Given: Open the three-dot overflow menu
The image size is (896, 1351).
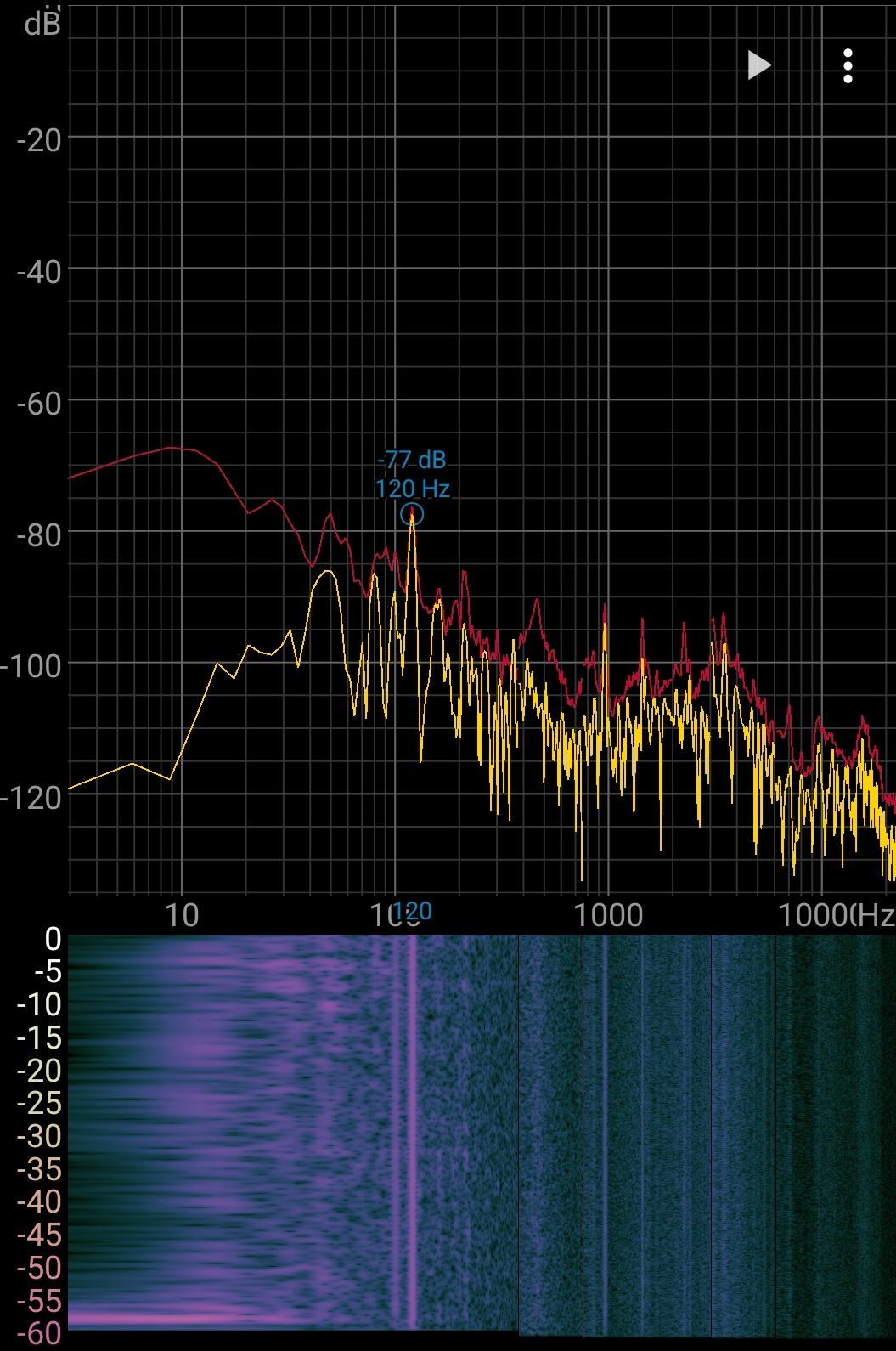Looking at the screenshot, I should click(847, 66).
